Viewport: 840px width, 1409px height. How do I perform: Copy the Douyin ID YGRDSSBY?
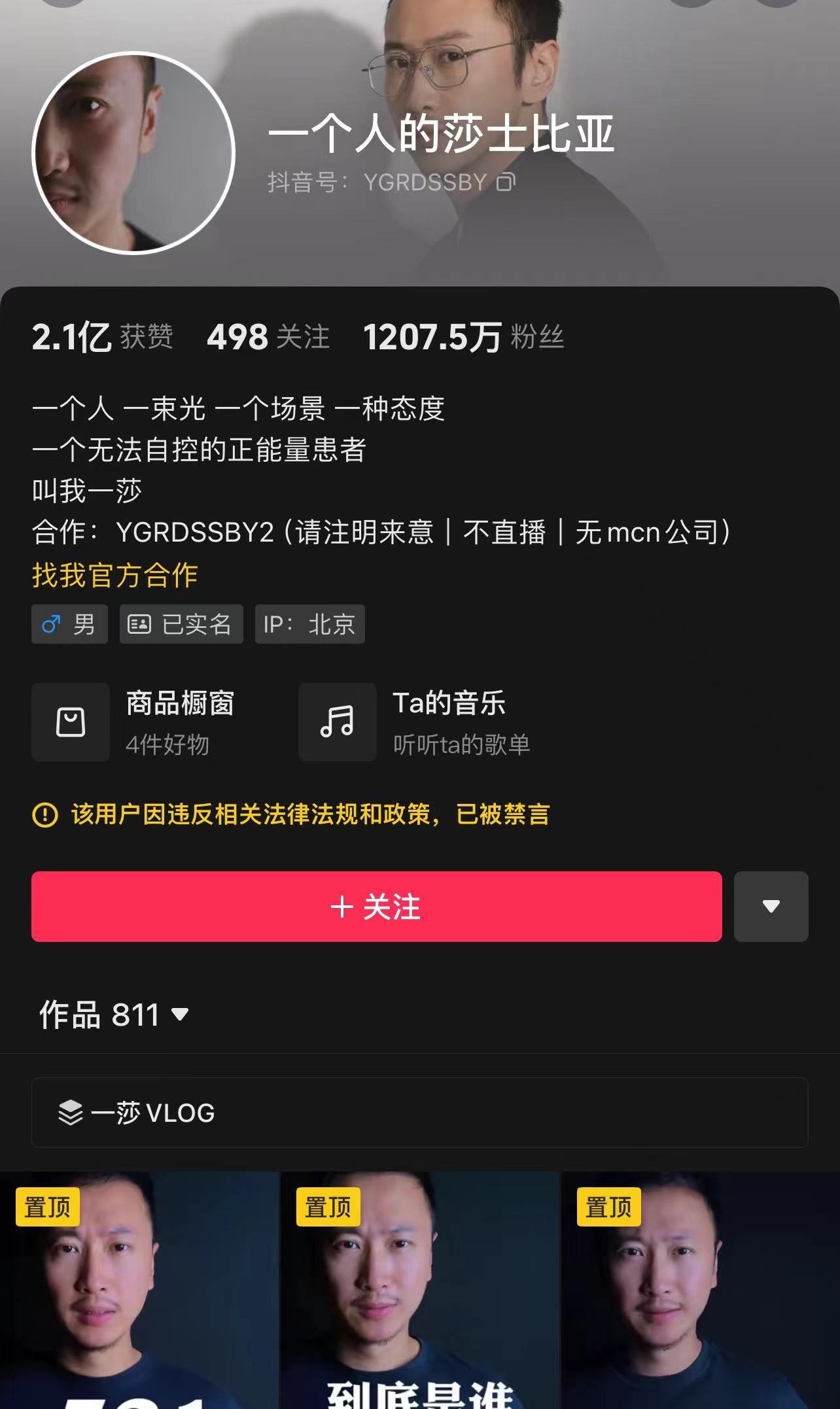click(x=506, y=182)
